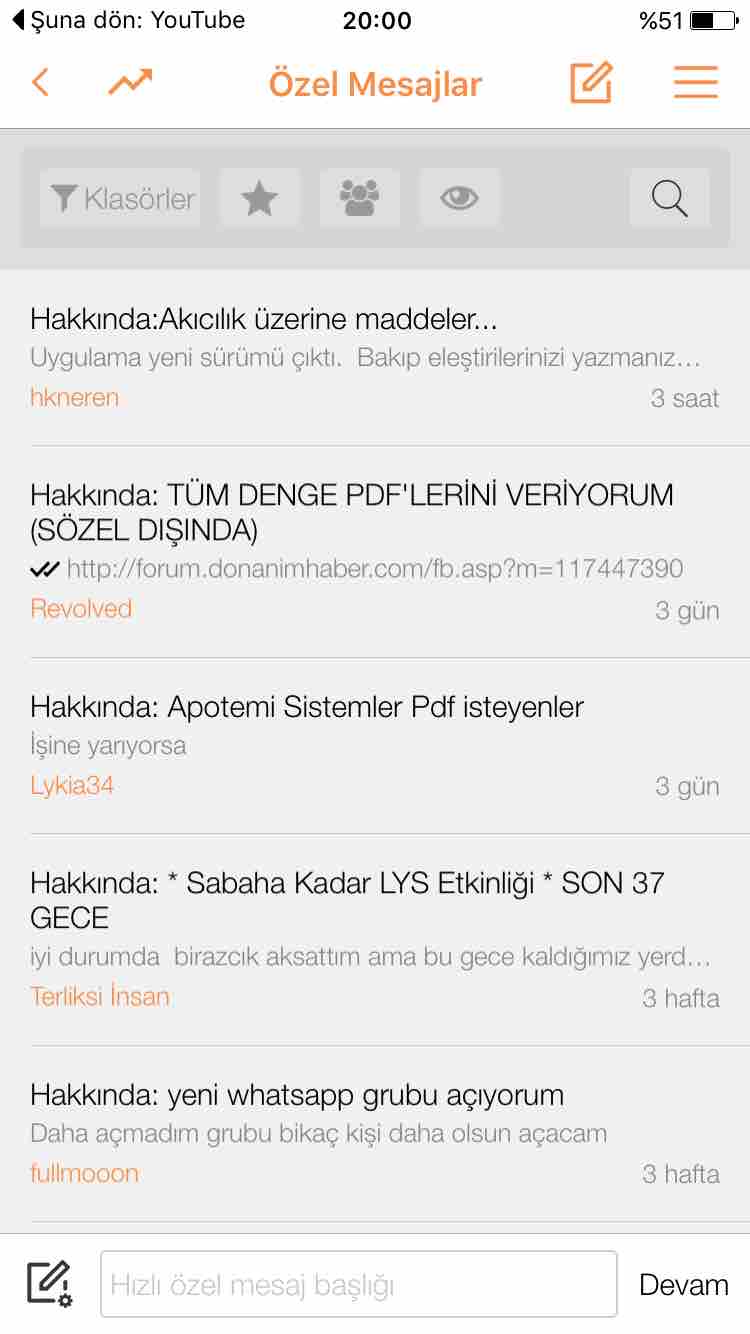
Task: Open the Klasörler folder filter
Action: point(120,198)
